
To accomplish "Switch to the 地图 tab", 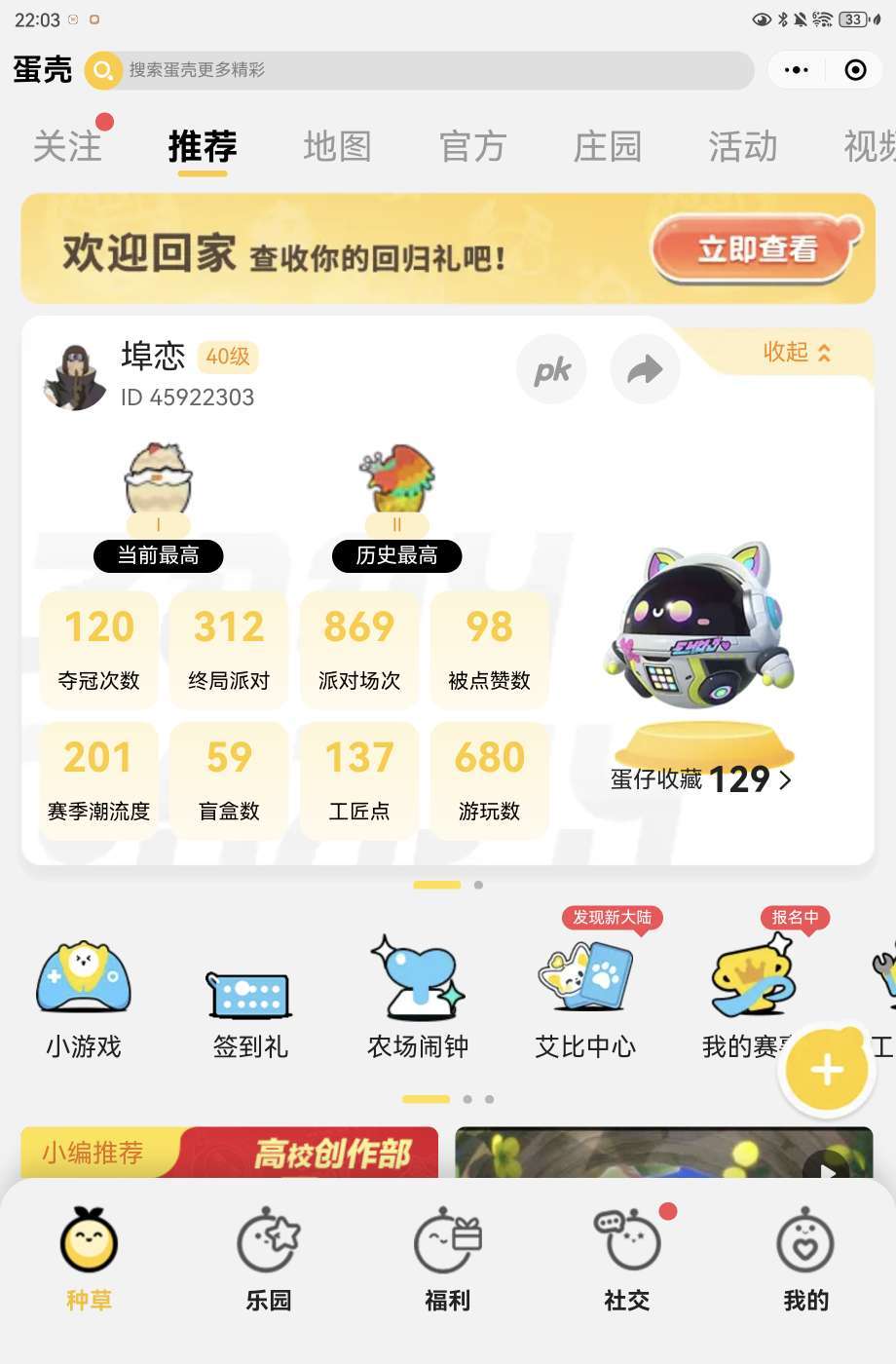I will (x=337, y=147).
